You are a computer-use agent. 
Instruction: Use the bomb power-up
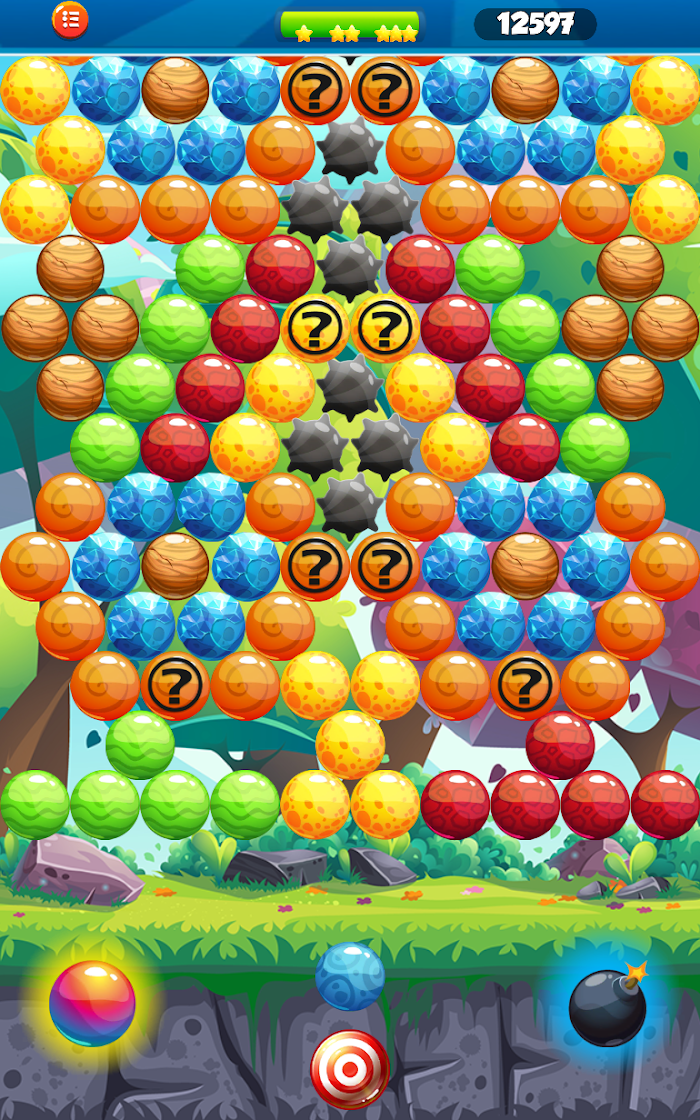(607, 1008)
